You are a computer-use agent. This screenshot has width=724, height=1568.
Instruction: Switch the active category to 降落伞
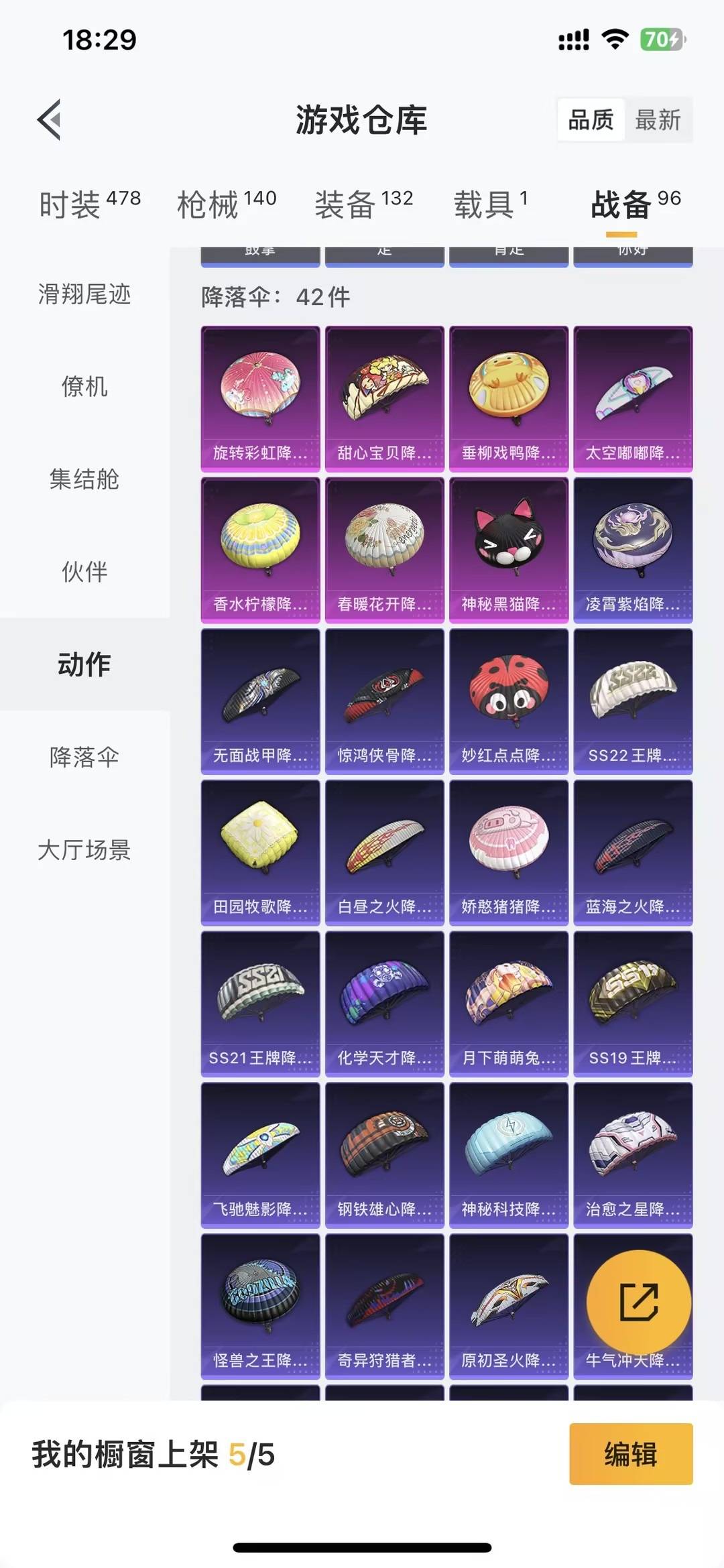pos(84,757)
